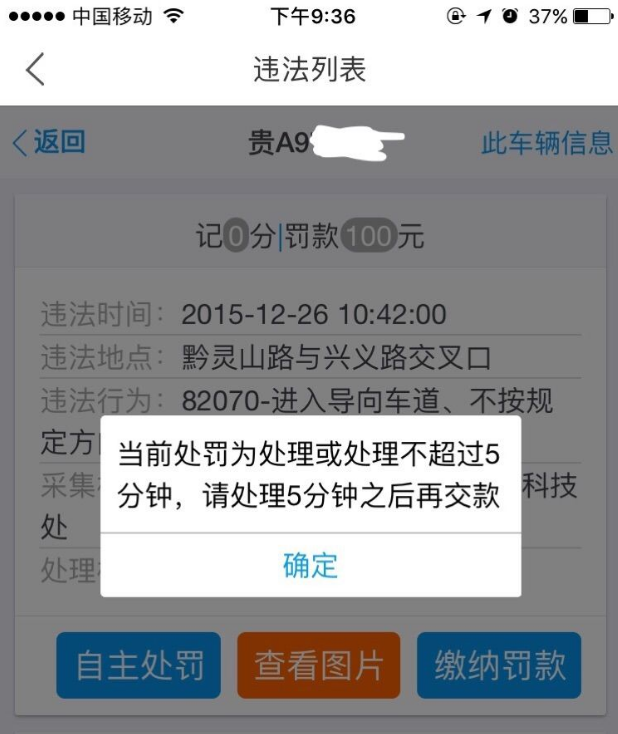This screenshot has width=618, height=734.
Task: Open 此车辆信息
Action: coord(546,143)
